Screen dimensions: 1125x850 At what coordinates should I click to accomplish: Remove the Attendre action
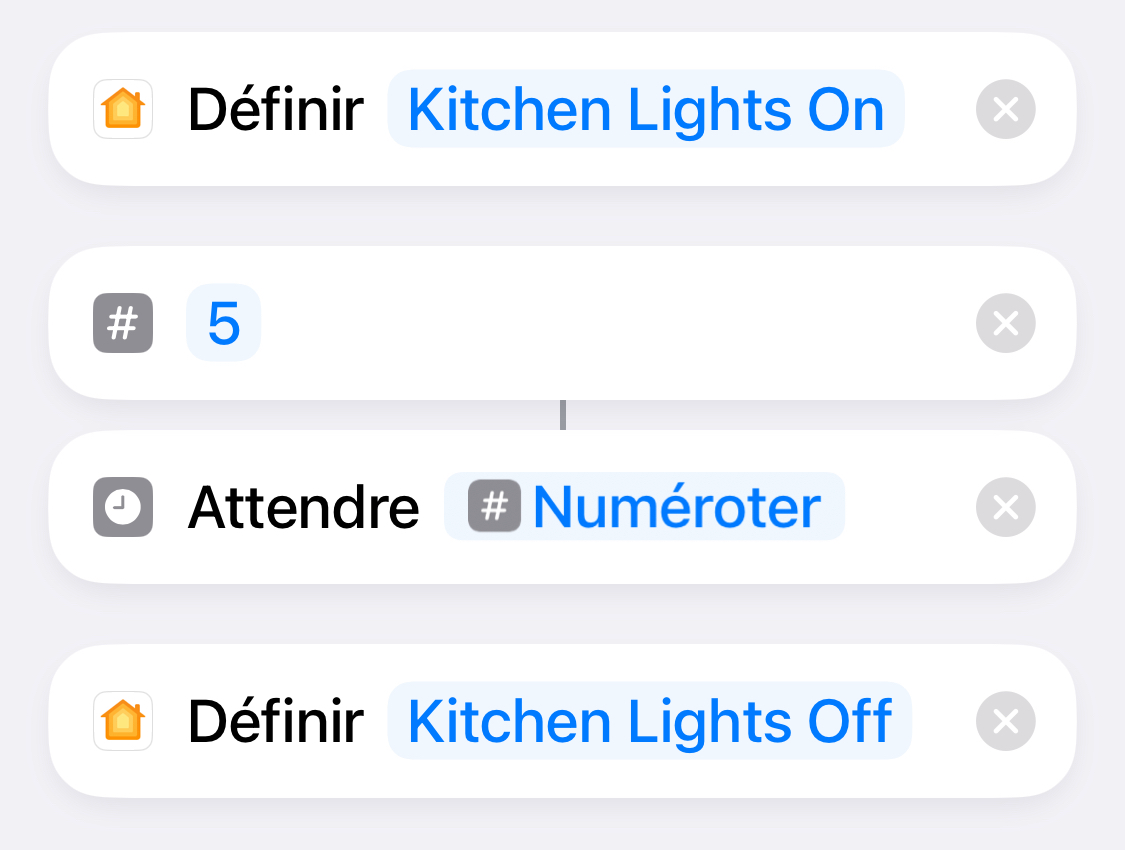pos(1005,507)
